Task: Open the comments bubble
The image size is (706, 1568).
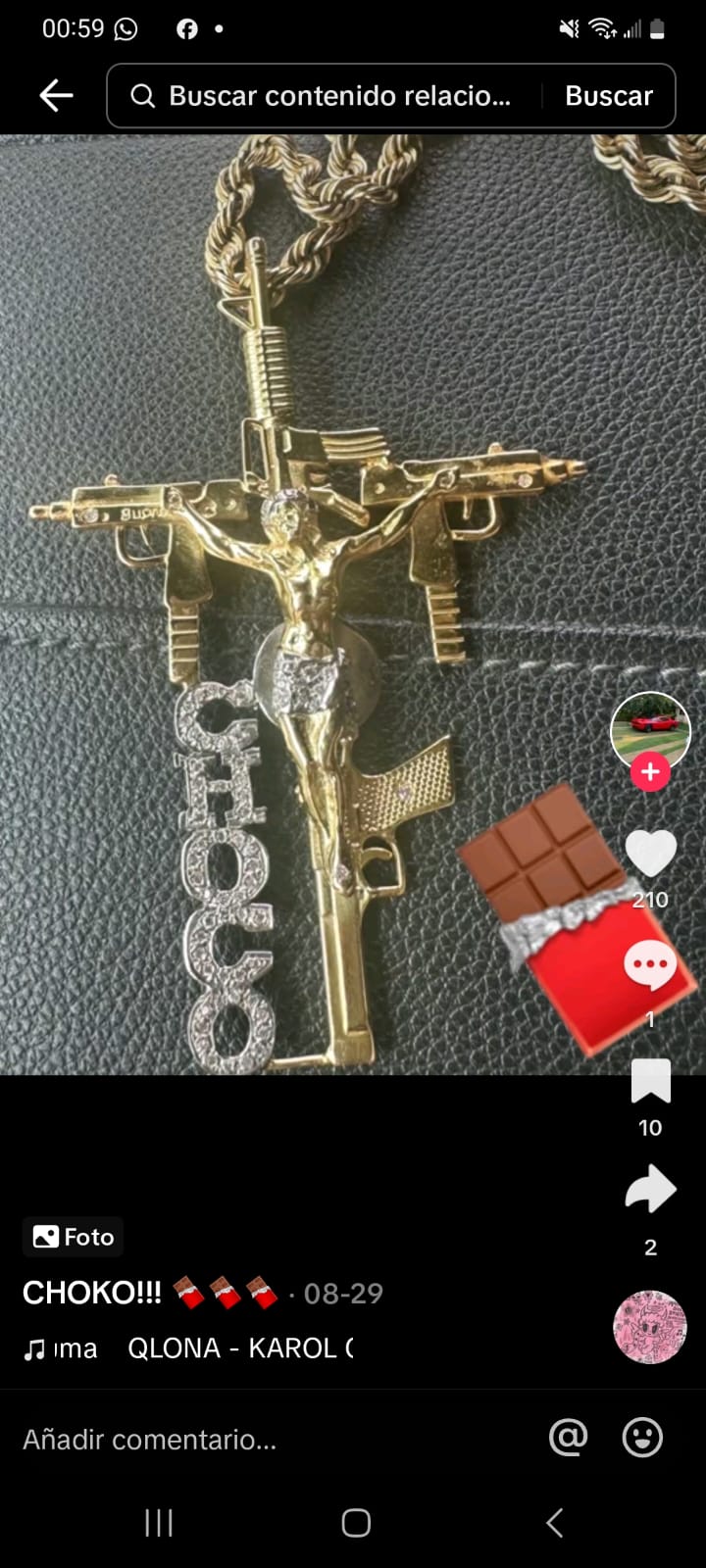Action: (650, 967)
